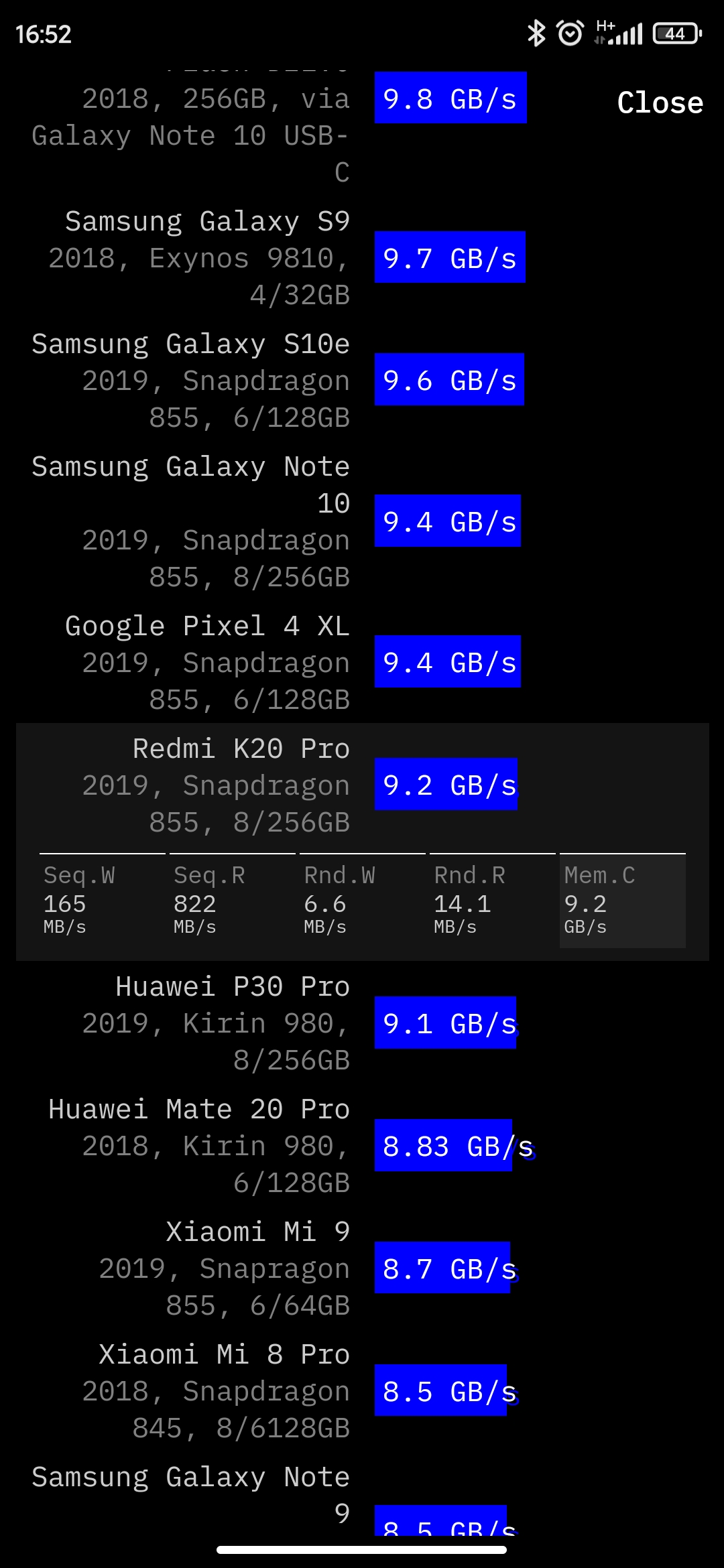
Task: Open the Huawei P30 Pro result
Action: click(362, 1023)
